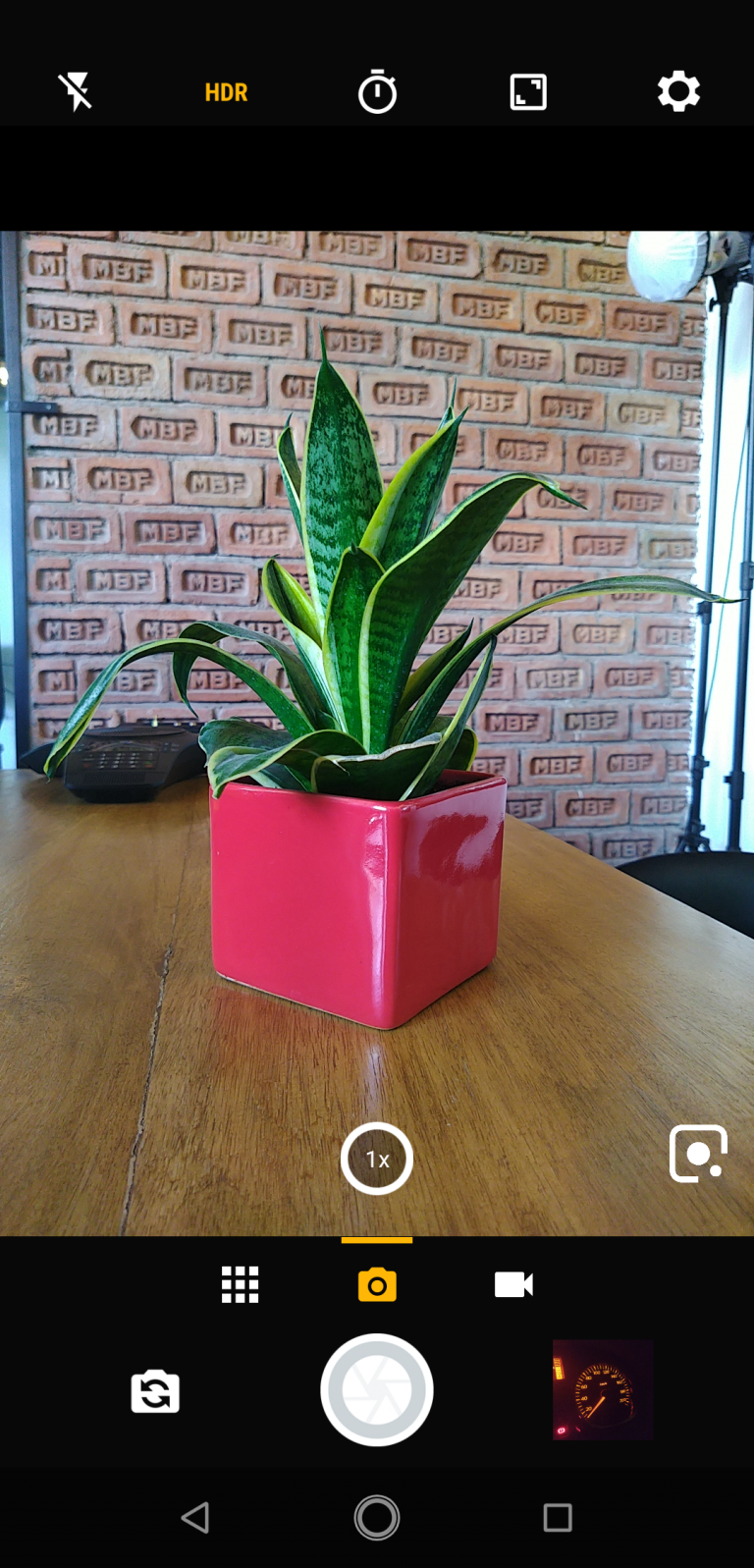Switch to video mode
The height and width of the screenshot is (1568, 754).
click(x=513, y=1284)
